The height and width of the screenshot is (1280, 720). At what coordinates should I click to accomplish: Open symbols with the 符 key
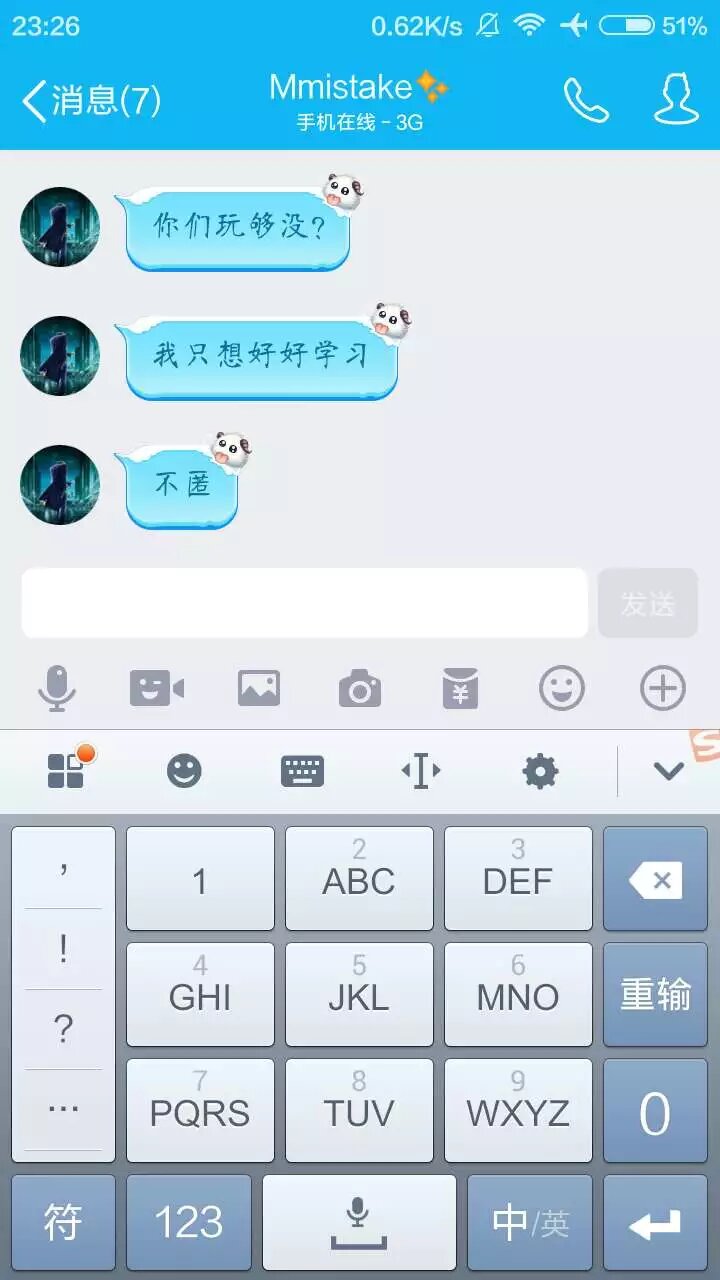63,1222
